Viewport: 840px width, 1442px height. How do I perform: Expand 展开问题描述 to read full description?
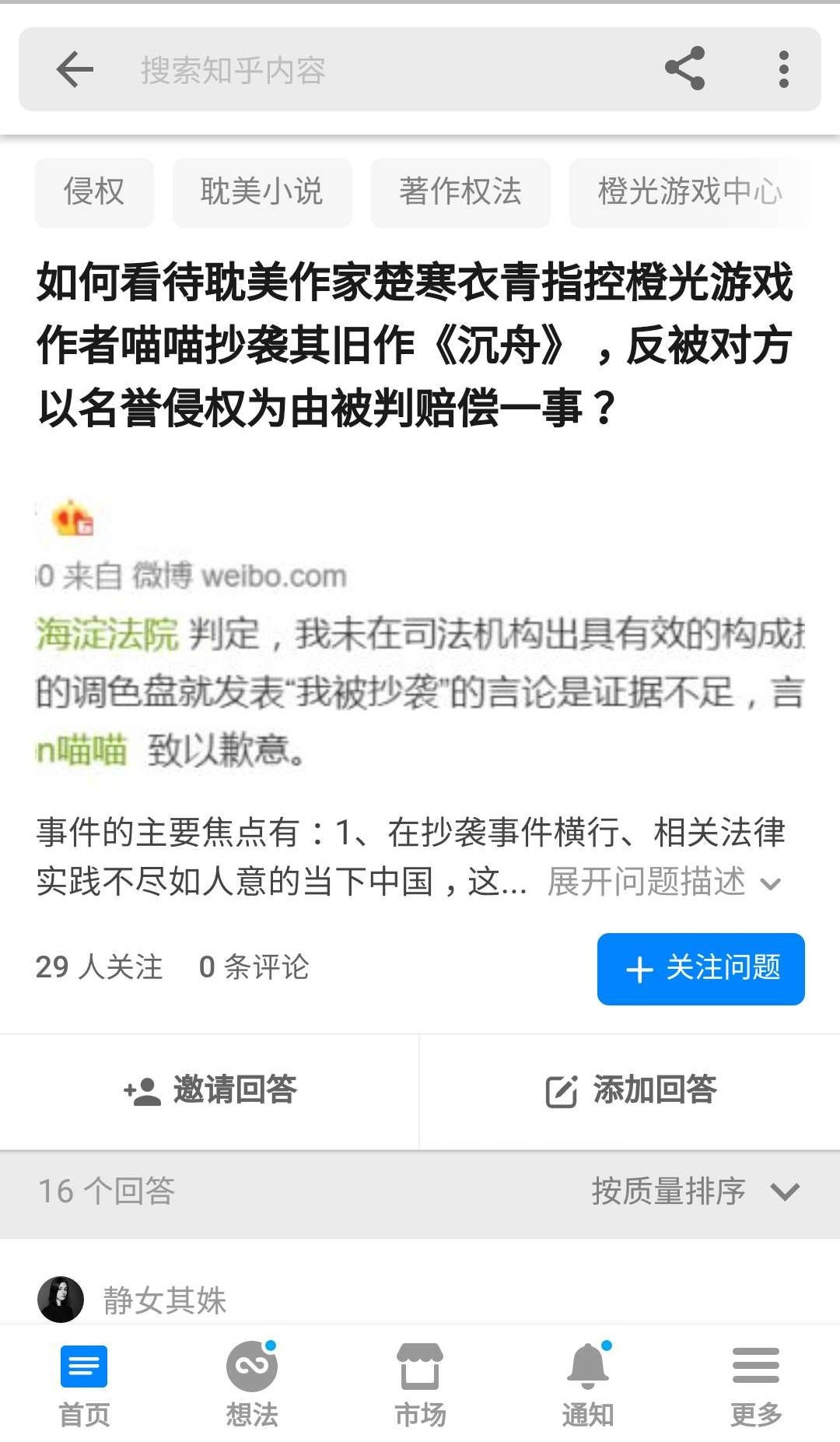click(663, 882)
